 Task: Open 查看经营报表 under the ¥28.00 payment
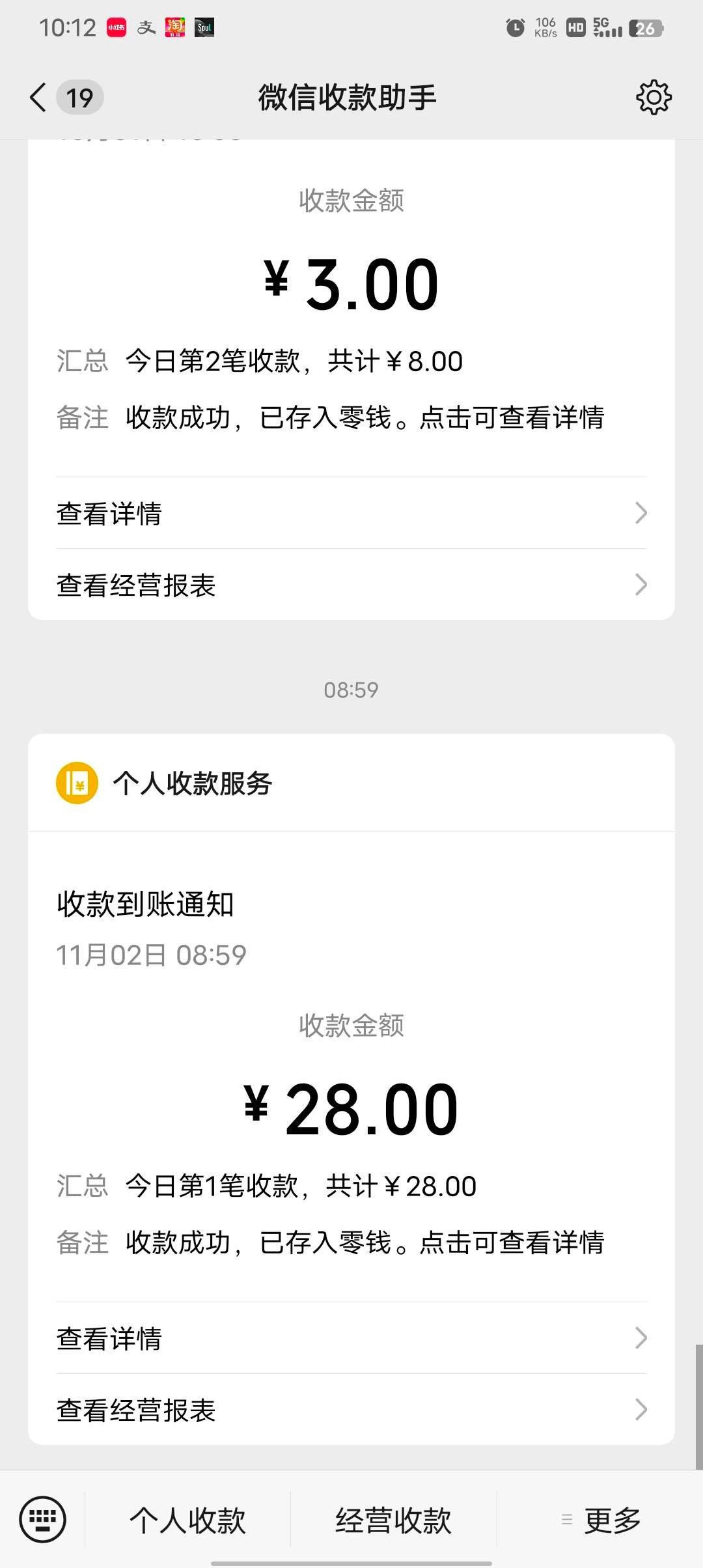pyautogui.click(x=351, y=1410)
